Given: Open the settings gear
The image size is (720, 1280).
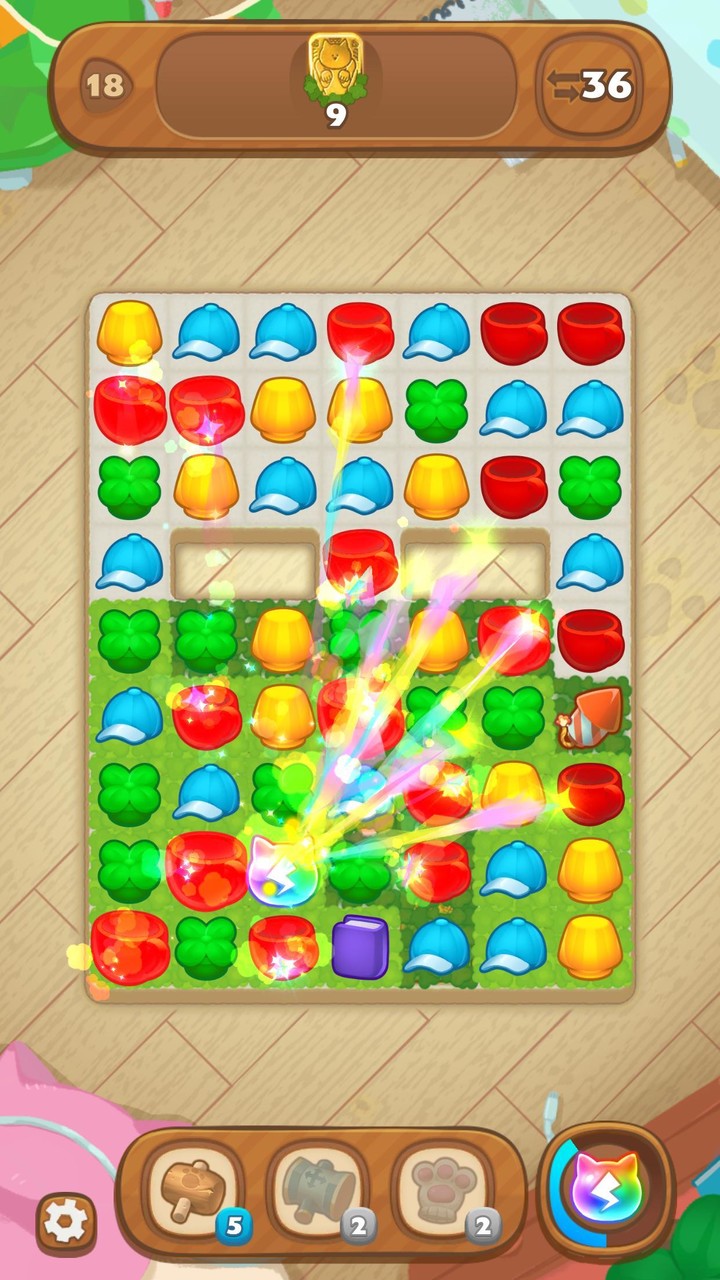Looking at the screenshot, I should [x=67, y=1223].
